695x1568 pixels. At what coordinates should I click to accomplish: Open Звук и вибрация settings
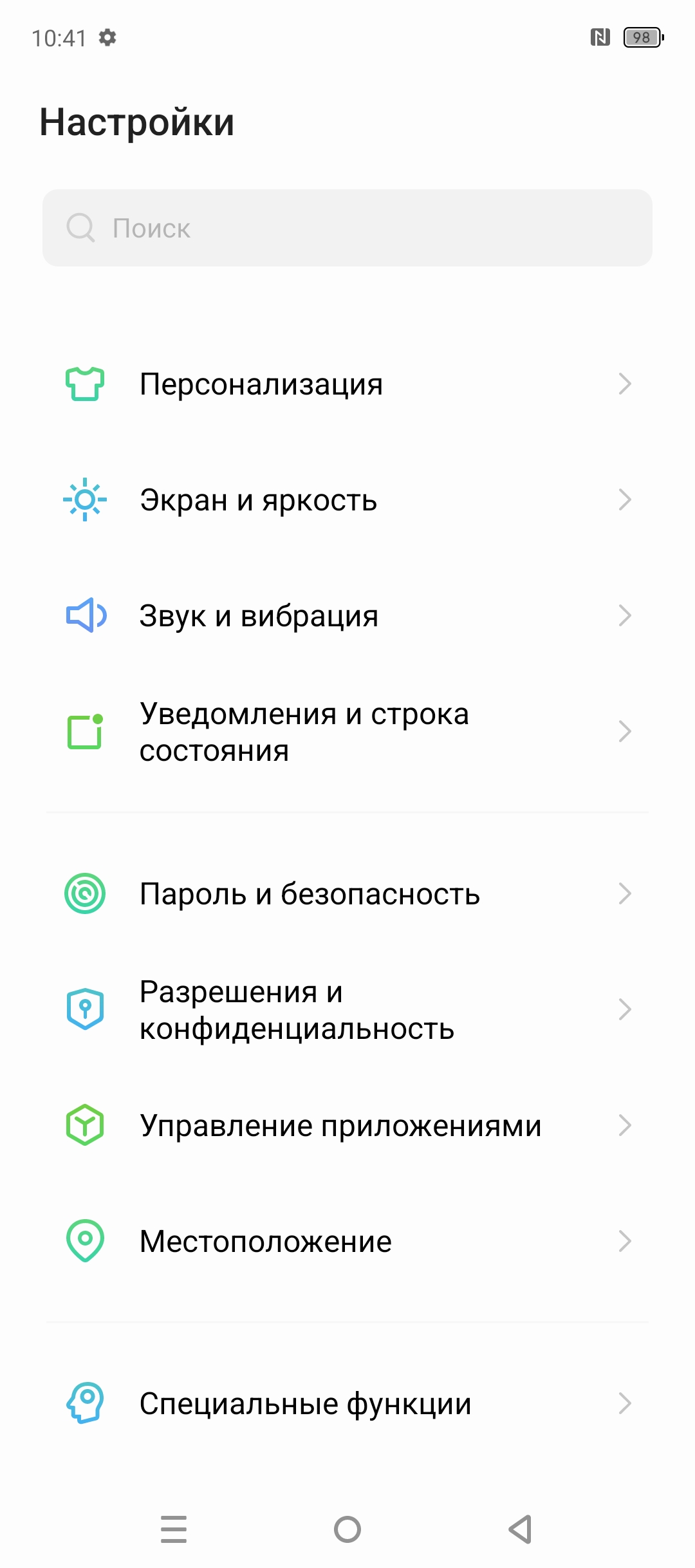[x=347, y=616]
